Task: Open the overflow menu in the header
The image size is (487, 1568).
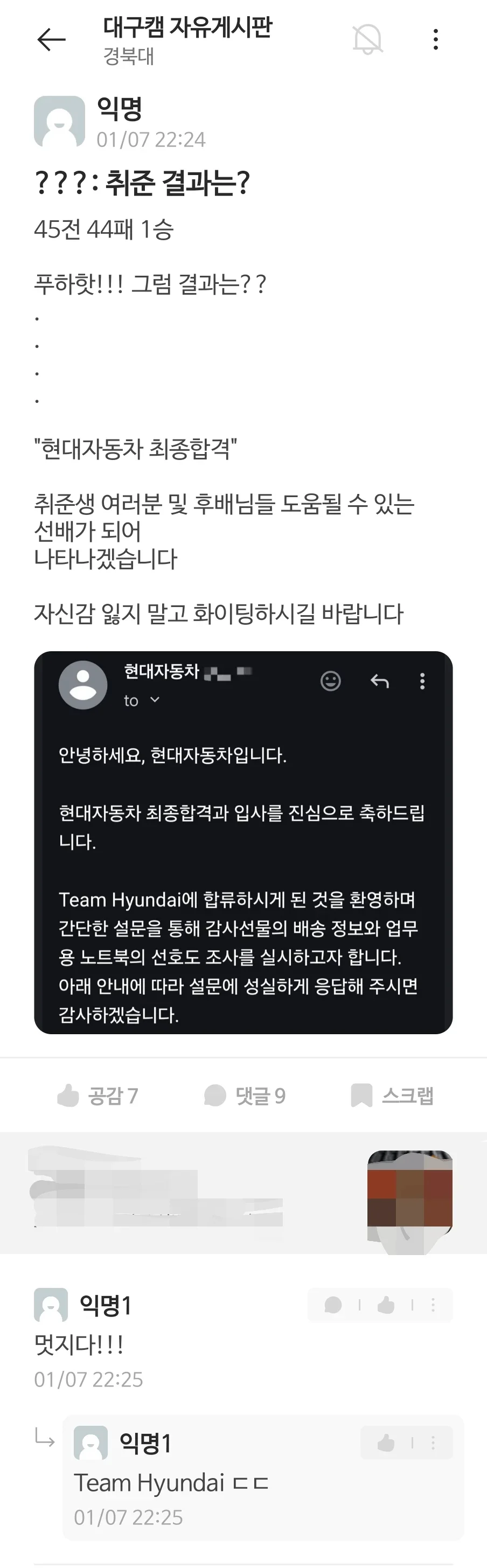Action: click(x=435, y=39)
